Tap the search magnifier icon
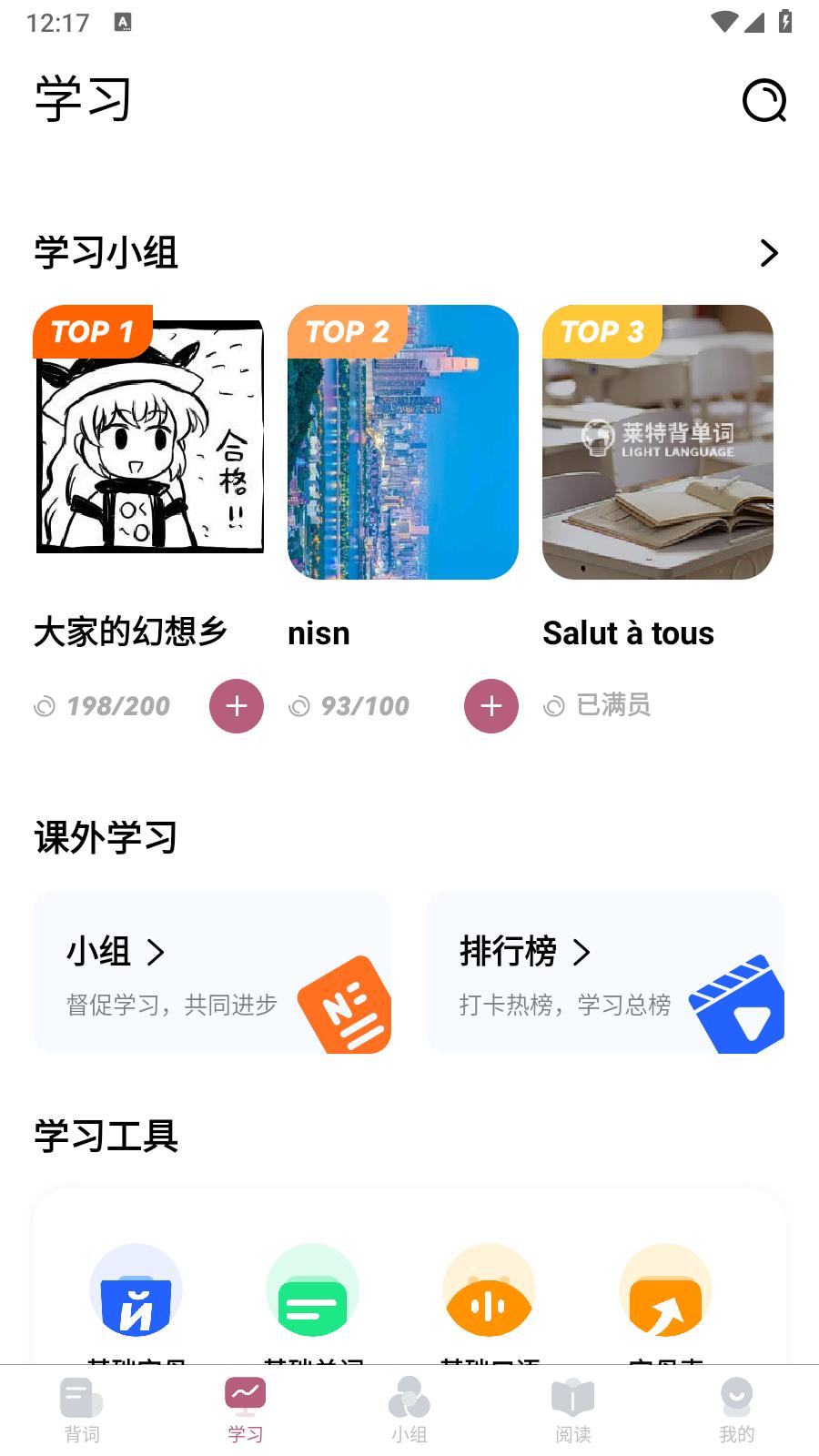Image resolution: width=819 pixels, height=1456 pixels. click(764, 101)
